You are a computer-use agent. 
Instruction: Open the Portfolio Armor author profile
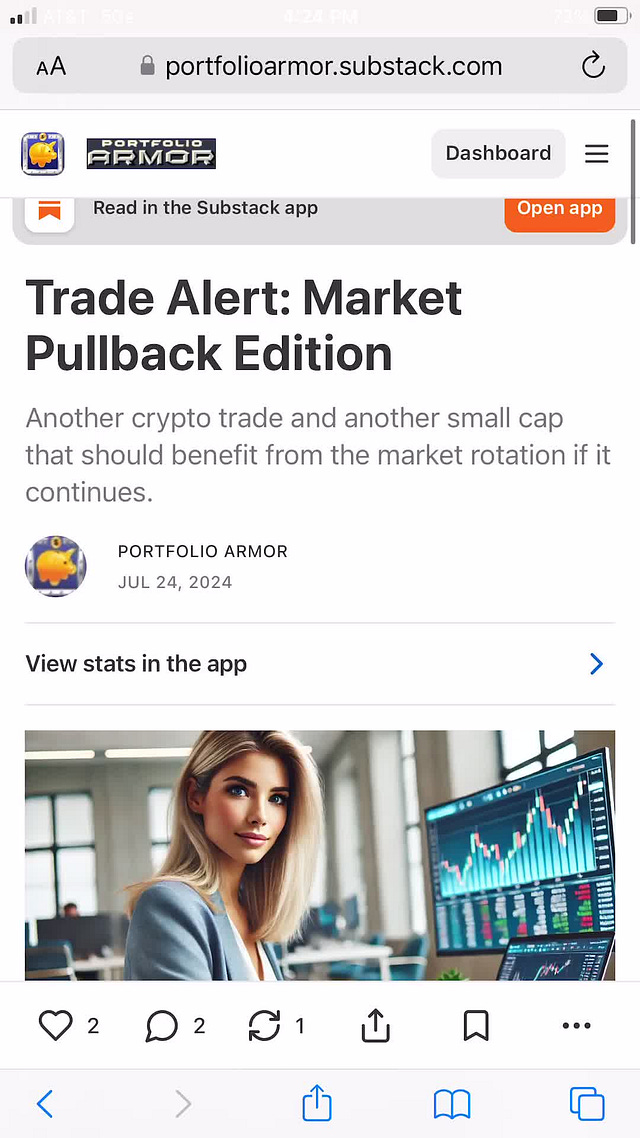click(202, 551)
